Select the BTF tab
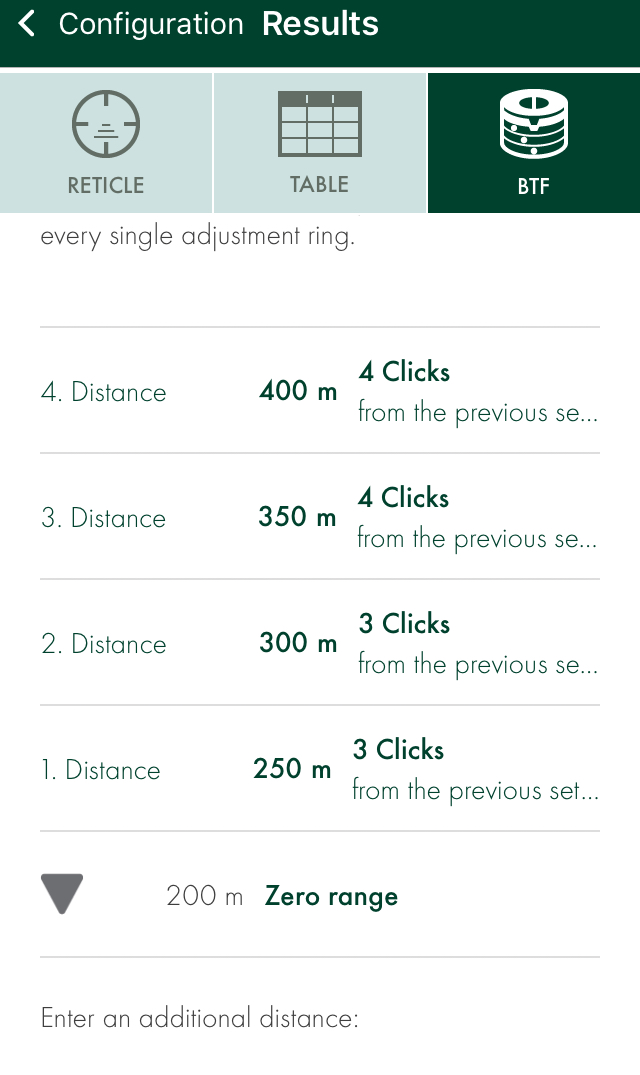 [533, 142]
